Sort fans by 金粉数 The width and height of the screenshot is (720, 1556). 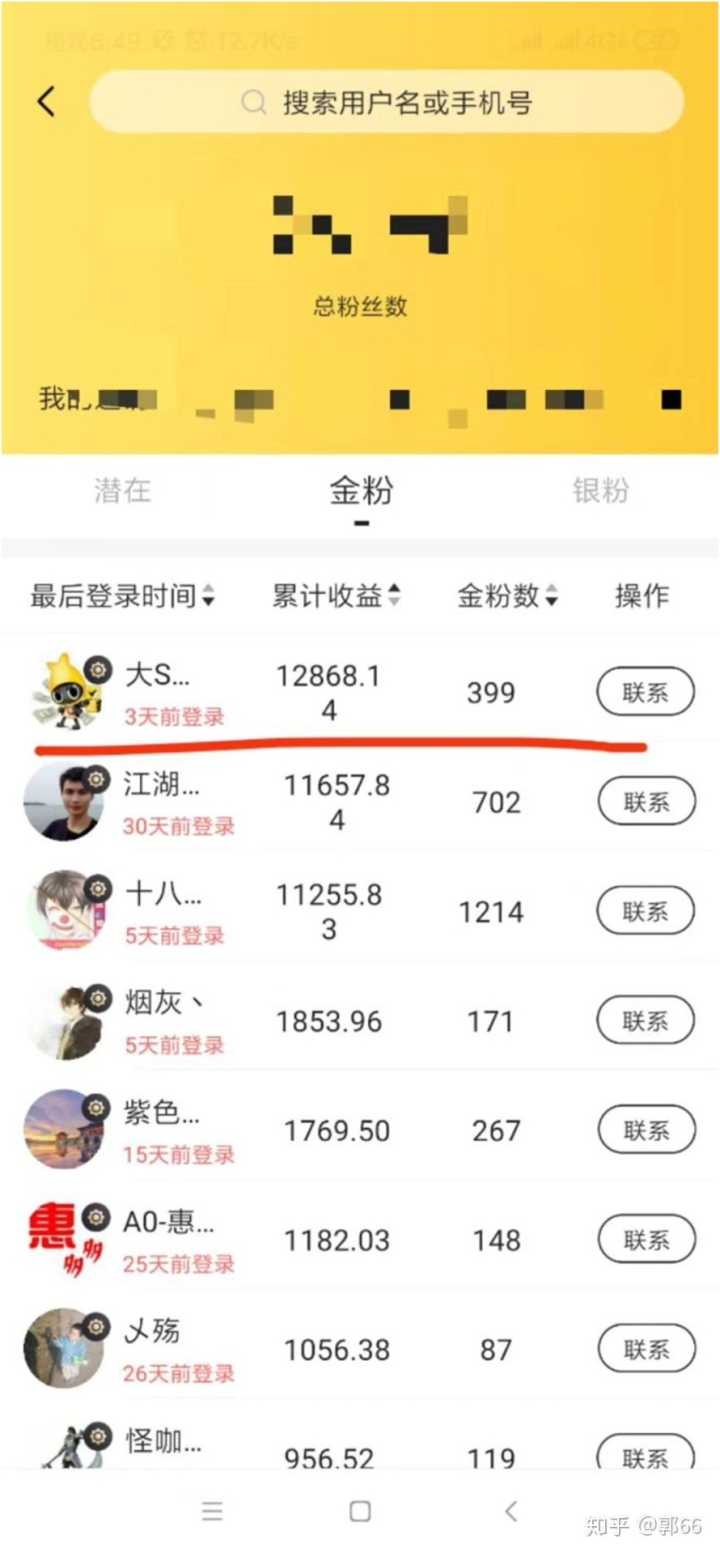[x=507, y=596]
